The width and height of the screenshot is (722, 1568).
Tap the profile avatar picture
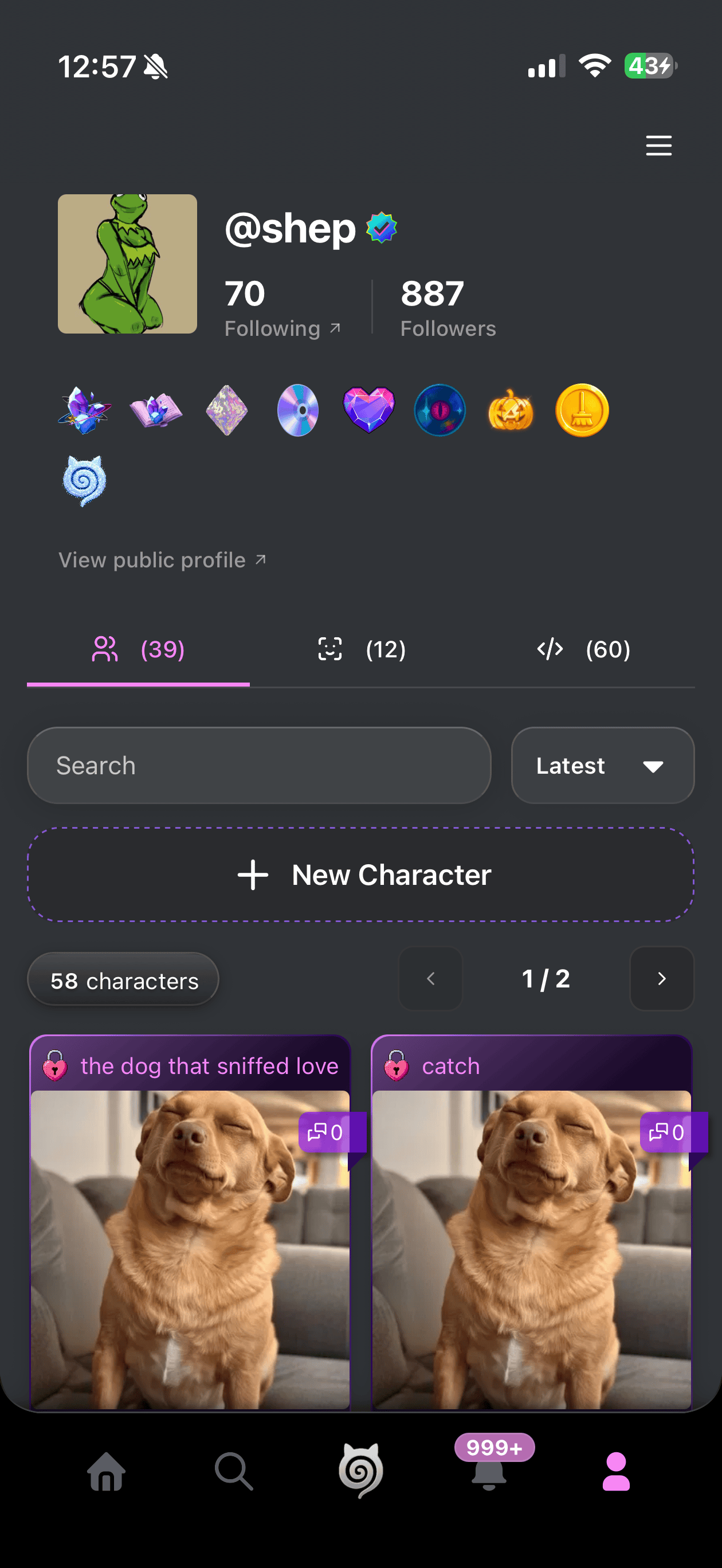pyautogui.click(x=127, y=264)
